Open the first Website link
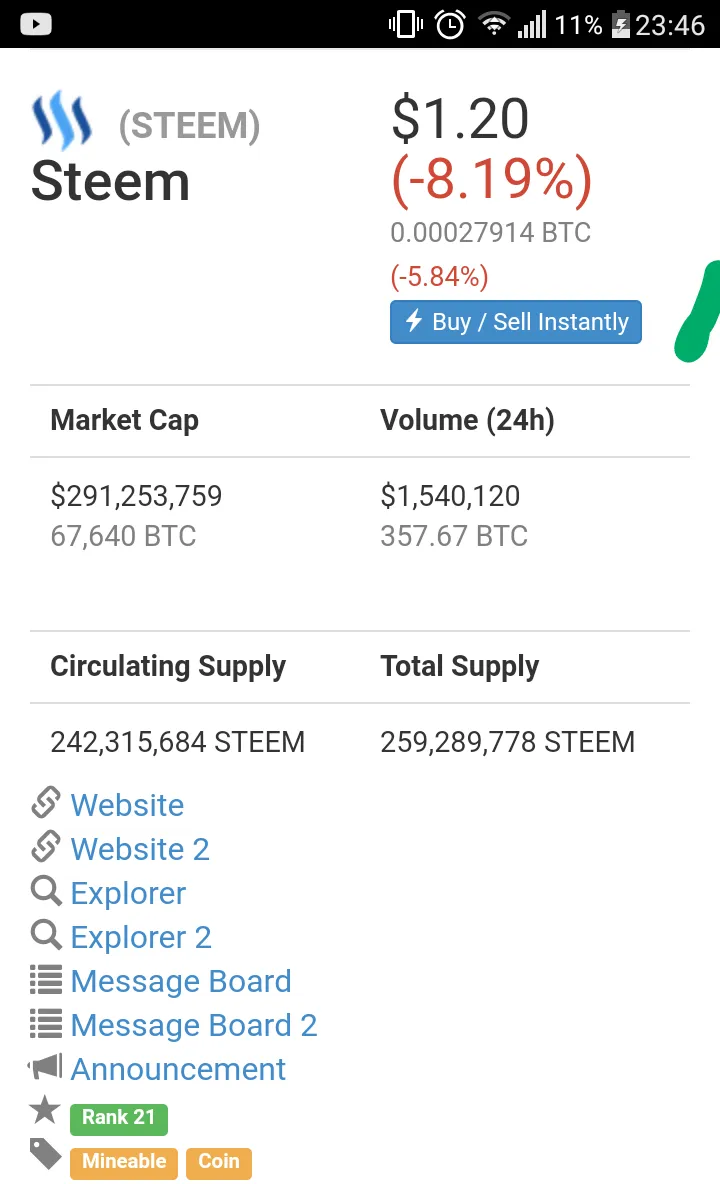Viewport: 720px width, 1184px height. pos(127,805)
